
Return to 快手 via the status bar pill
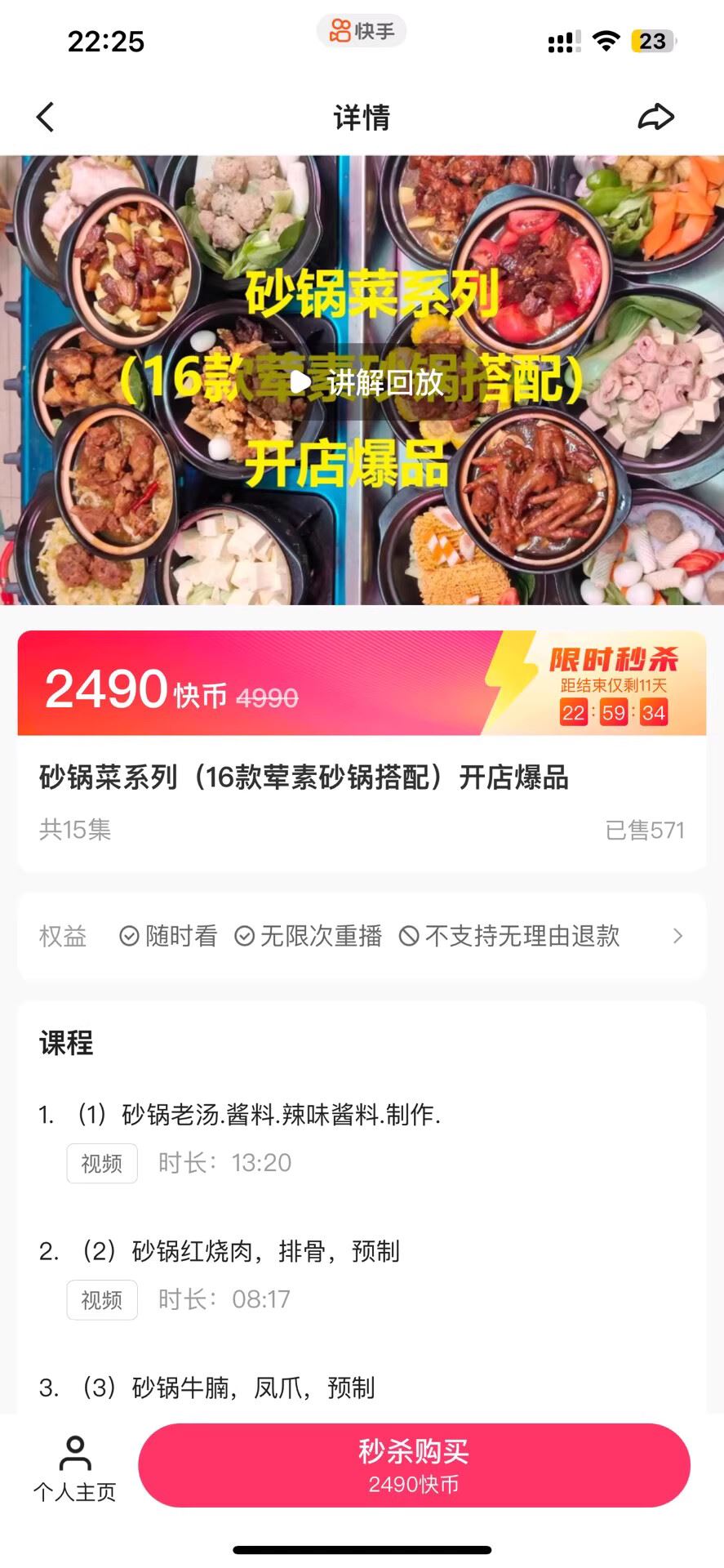pos(362,32)
